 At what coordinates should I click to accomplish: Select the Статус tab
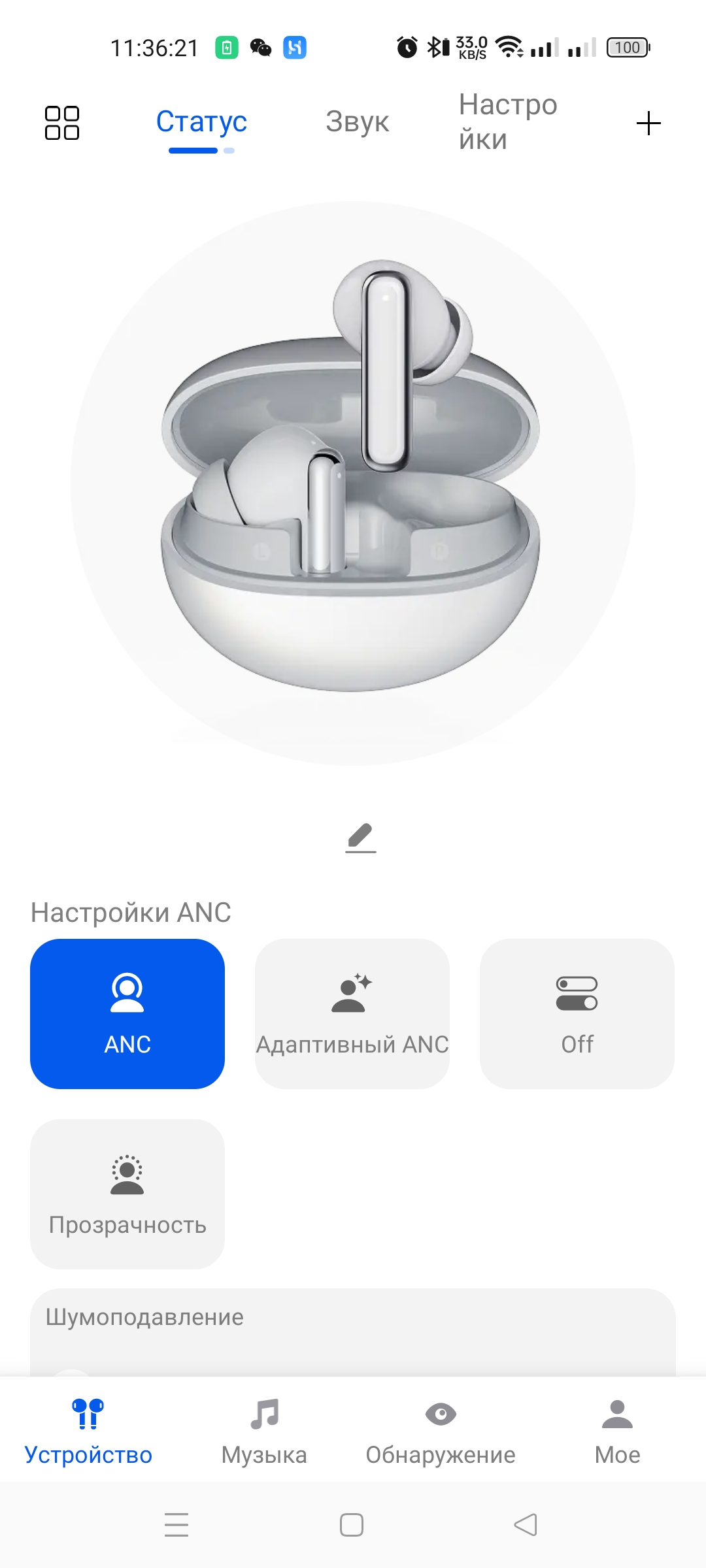(x=201, y=122)
